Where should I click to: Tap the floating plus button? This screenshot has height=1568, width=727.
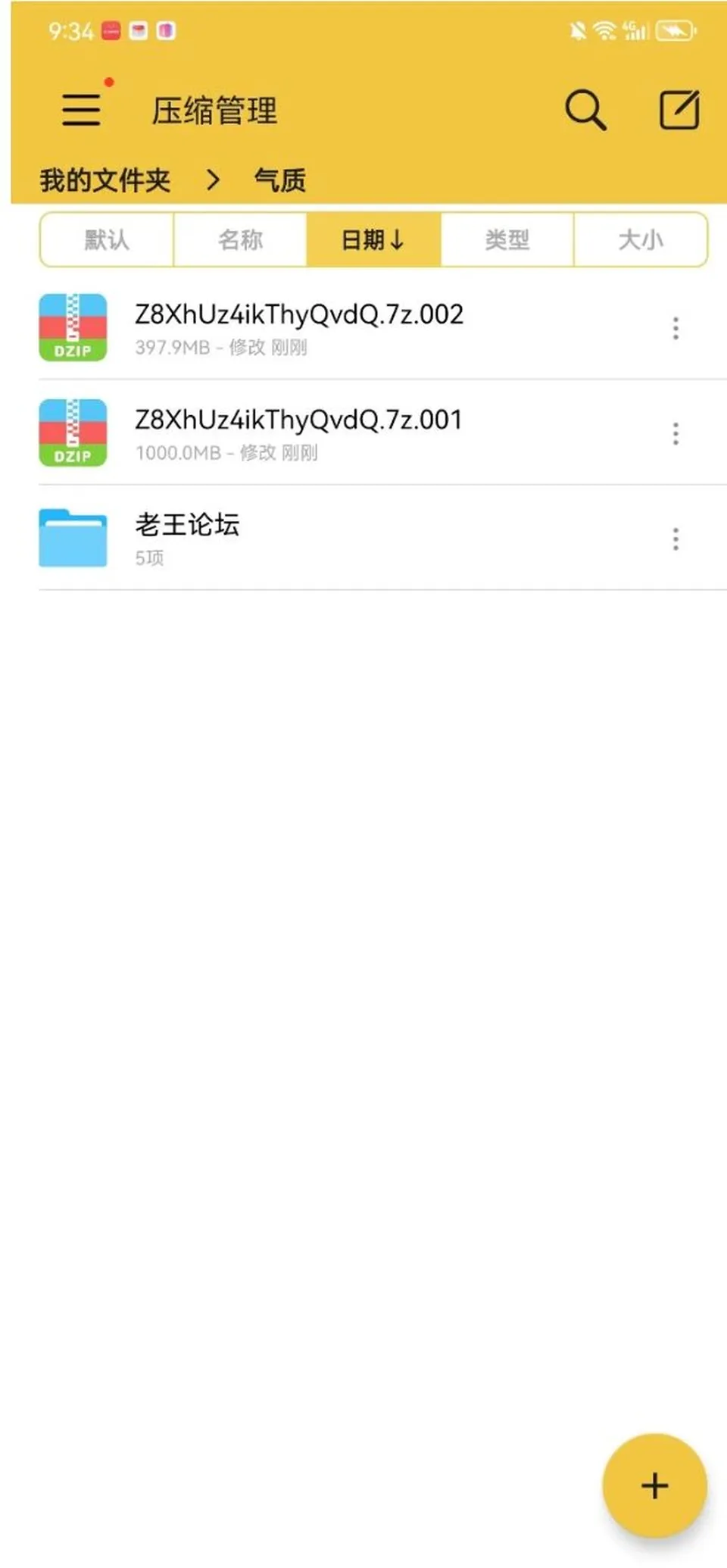[x=654, y=1485]
